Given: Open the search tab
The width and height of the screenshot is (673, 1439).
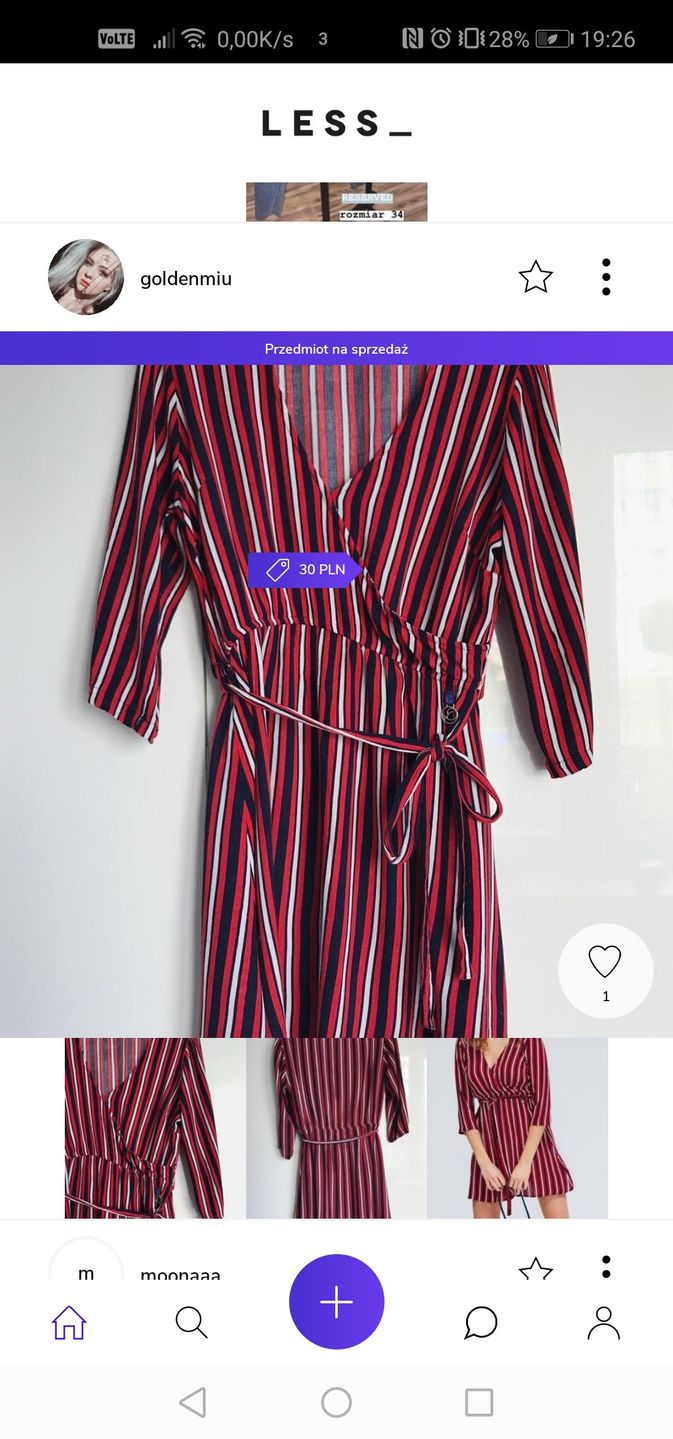Looking at the screenshot, I should [x=191, y=1322].
